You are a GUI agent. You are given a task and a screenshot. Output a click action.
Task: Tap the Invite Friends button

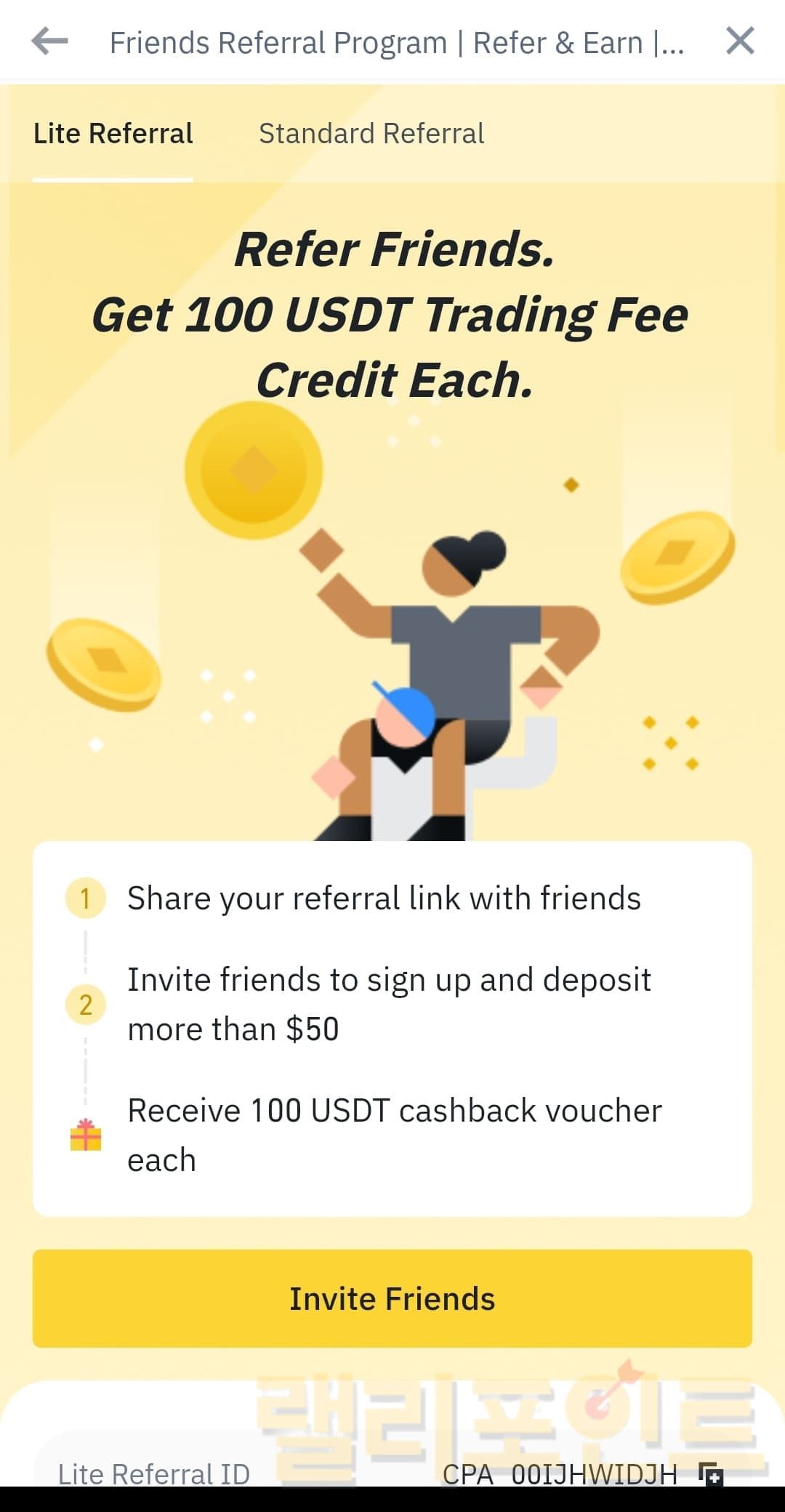392,1298
